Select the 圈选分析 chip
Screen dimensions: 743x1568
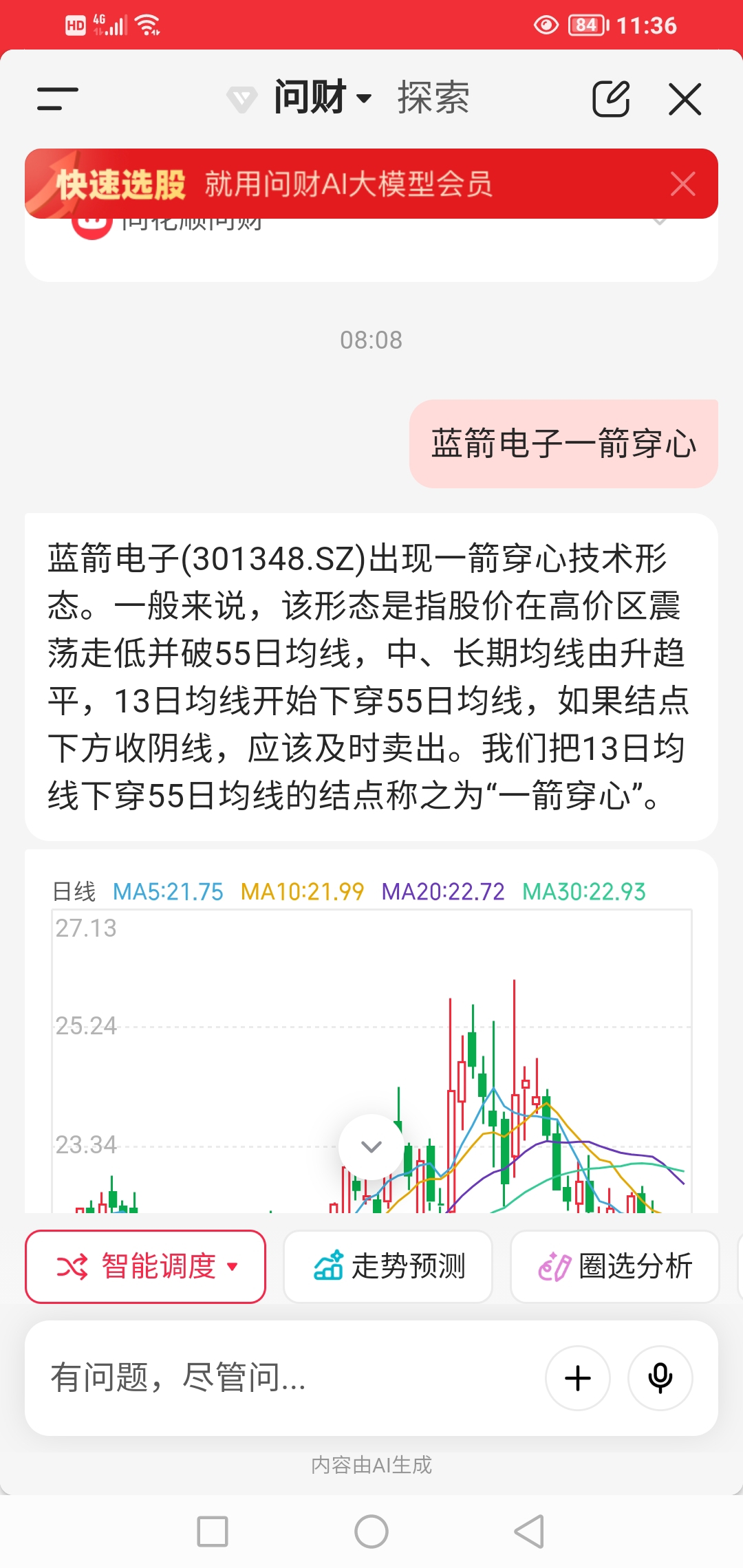[x=615, y=1266]
